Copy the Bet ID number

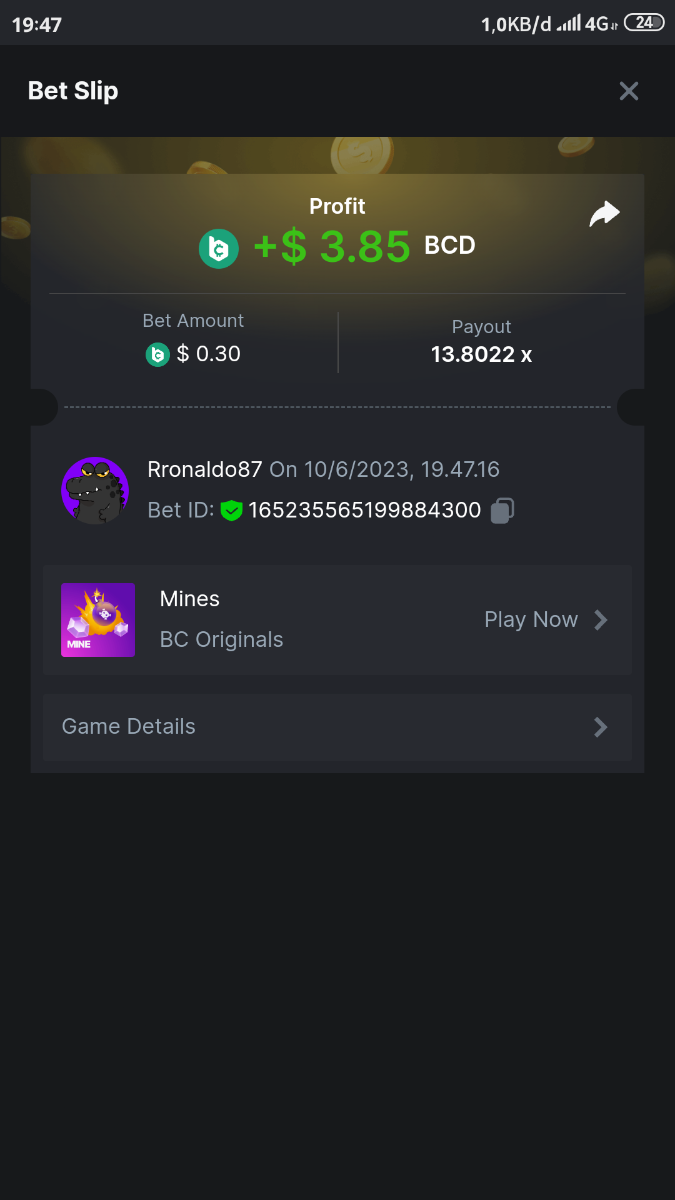point(502,510)
